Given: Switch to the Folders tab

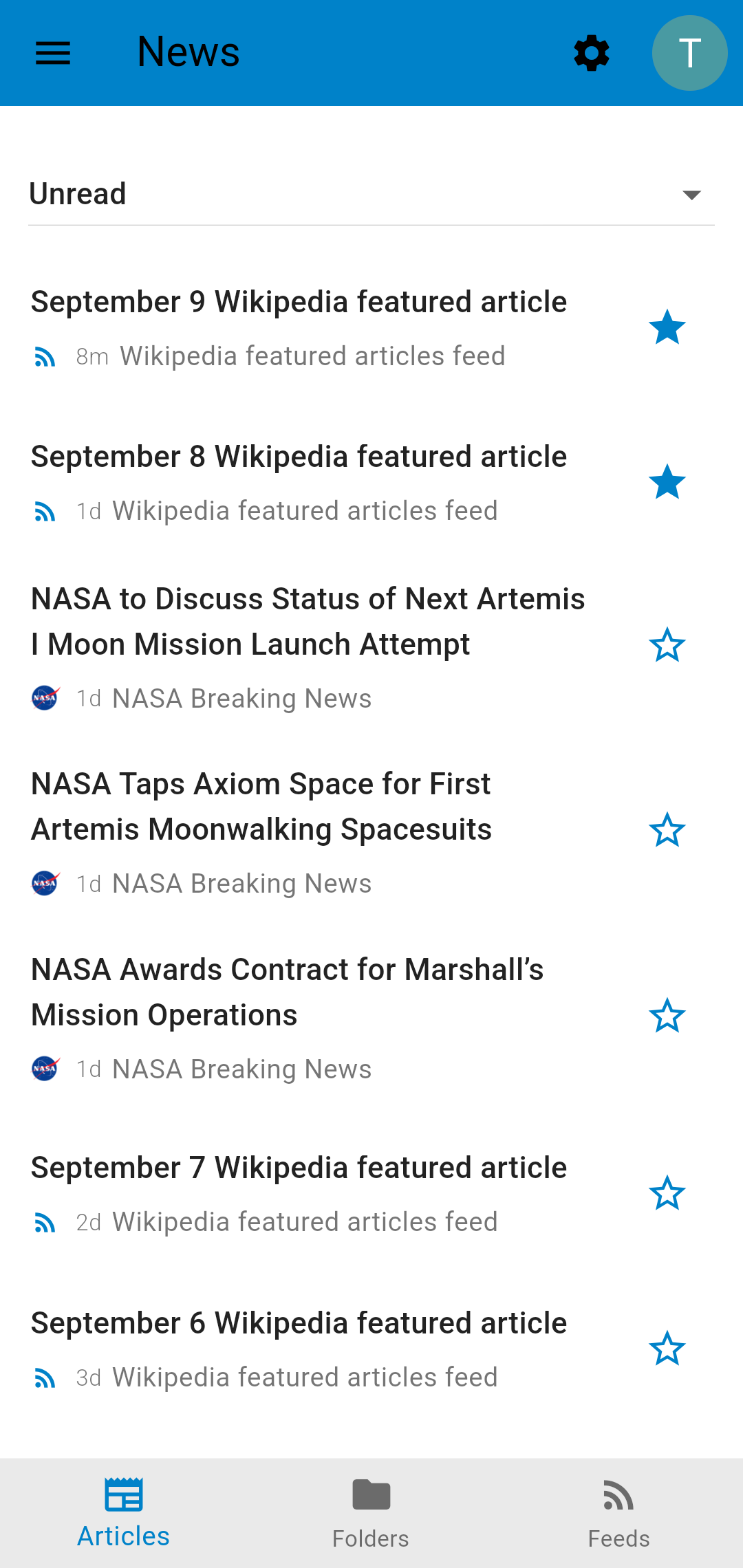Looking at the screenshot, I should point(371,1514).
